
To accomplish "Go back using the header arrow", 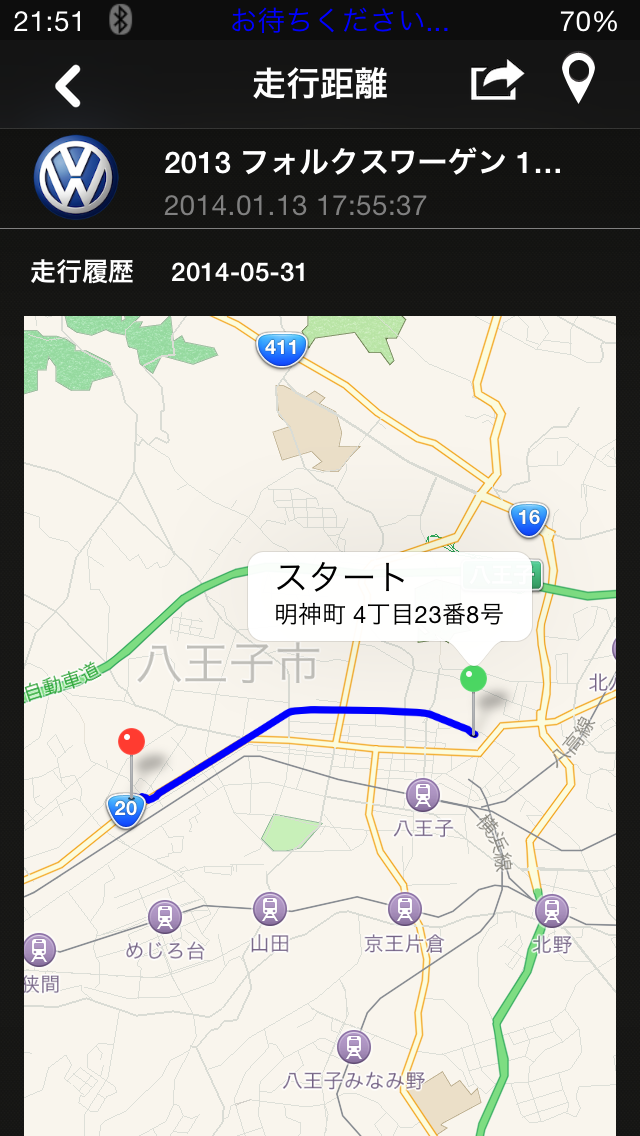I will pos(68,85).
